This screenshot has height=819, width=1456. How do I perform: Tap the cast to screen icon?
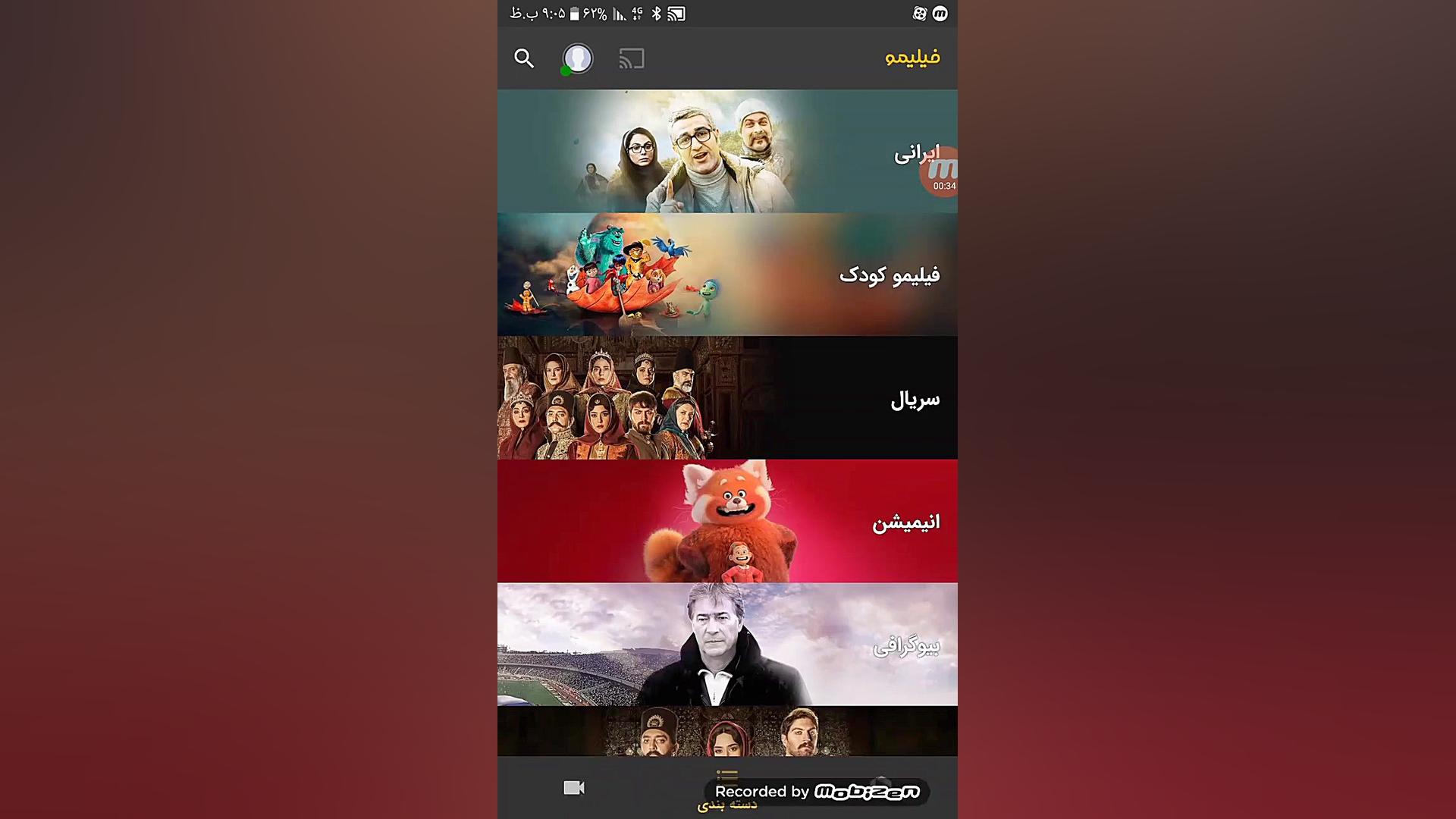pyautogui.click(x=631, y=58)
